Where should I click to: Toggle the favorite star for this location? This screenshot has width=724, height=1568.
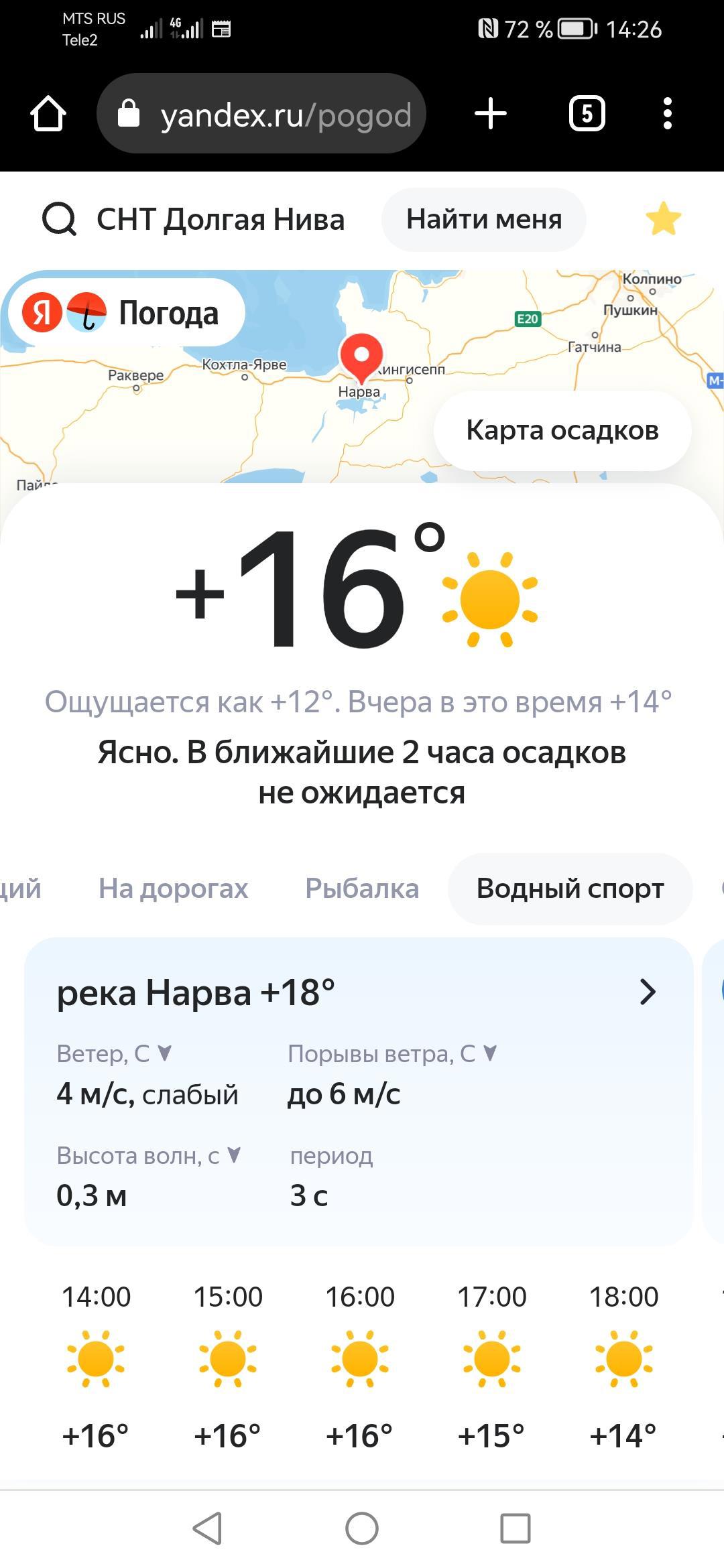point(663,219)
